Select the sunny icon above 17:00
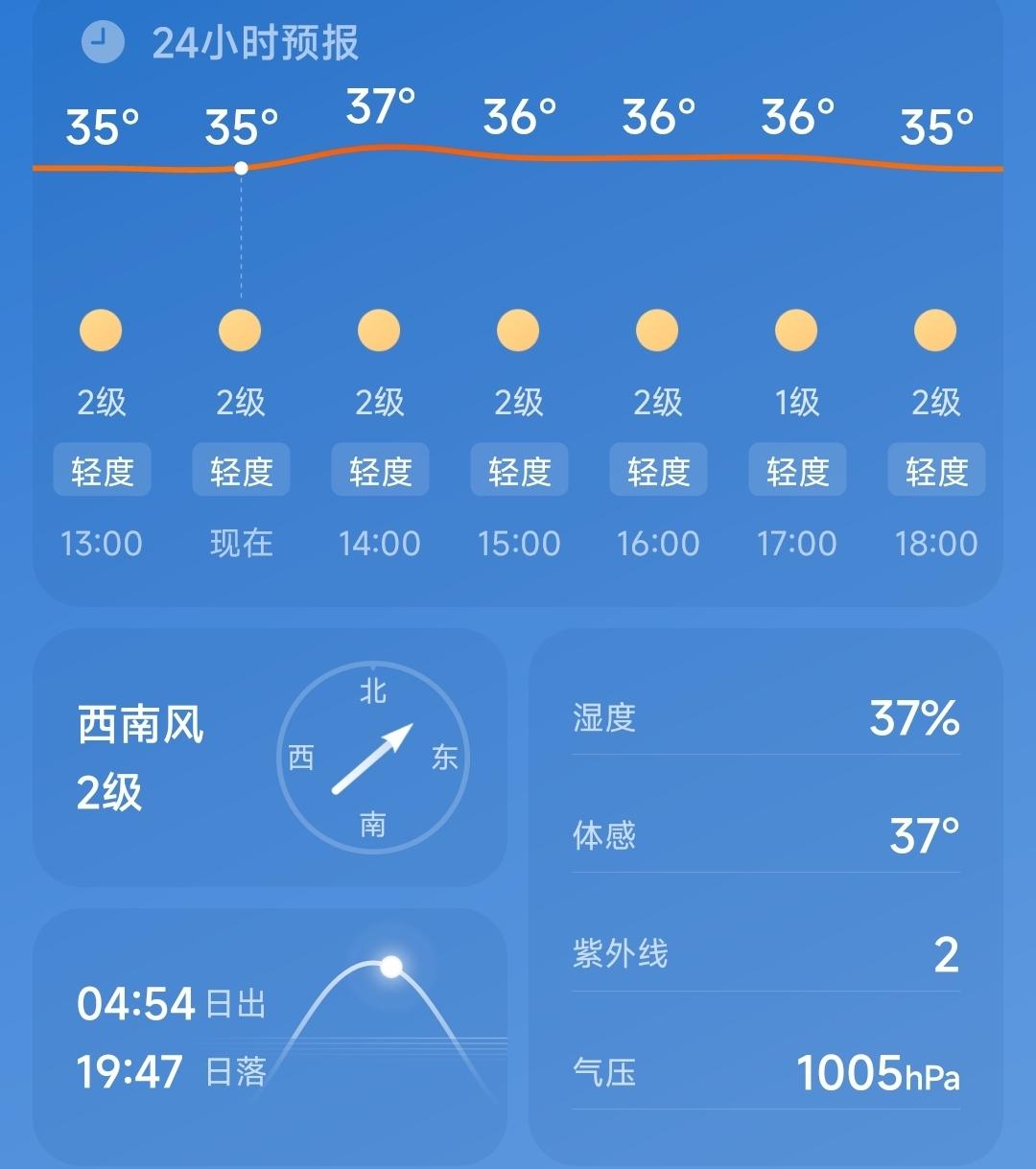The width and height of the screenshot is (1036, 1169). click(x=795, y=330)
